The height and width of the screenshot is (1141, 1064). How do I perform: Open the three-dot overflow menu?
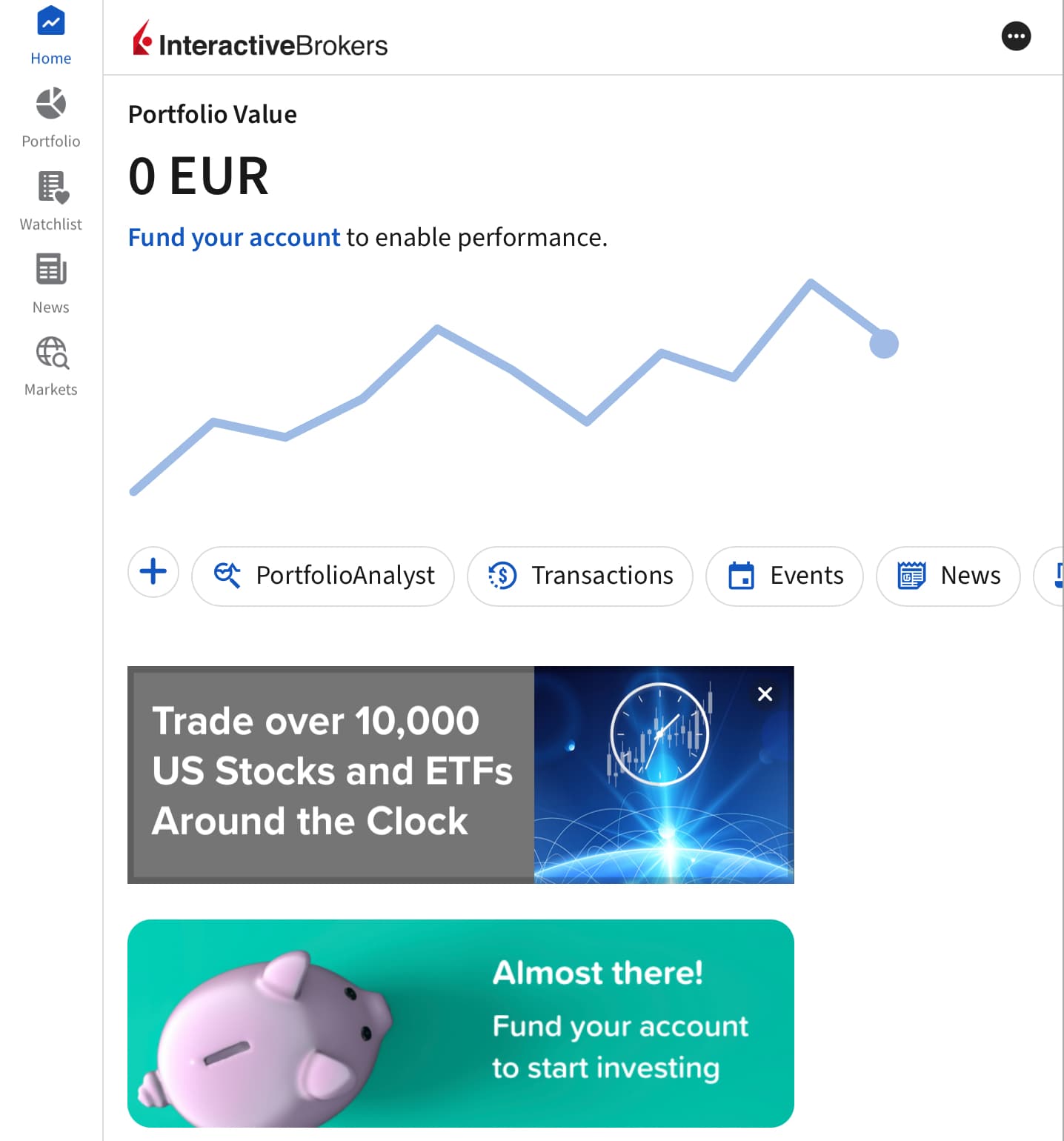1016,36
